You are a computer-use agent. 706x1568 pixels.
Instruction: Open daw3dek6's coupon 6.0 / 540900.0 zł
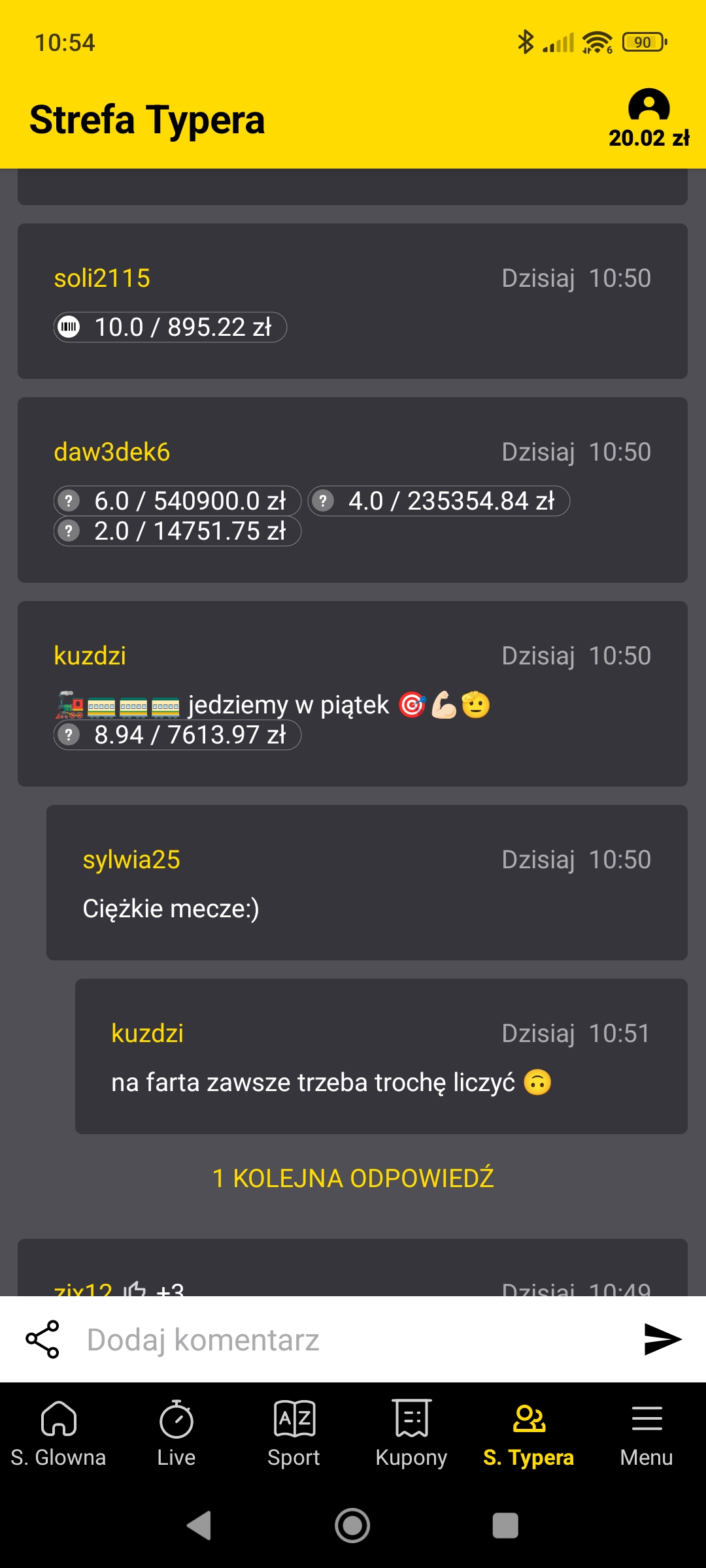(x=177, y=501)
